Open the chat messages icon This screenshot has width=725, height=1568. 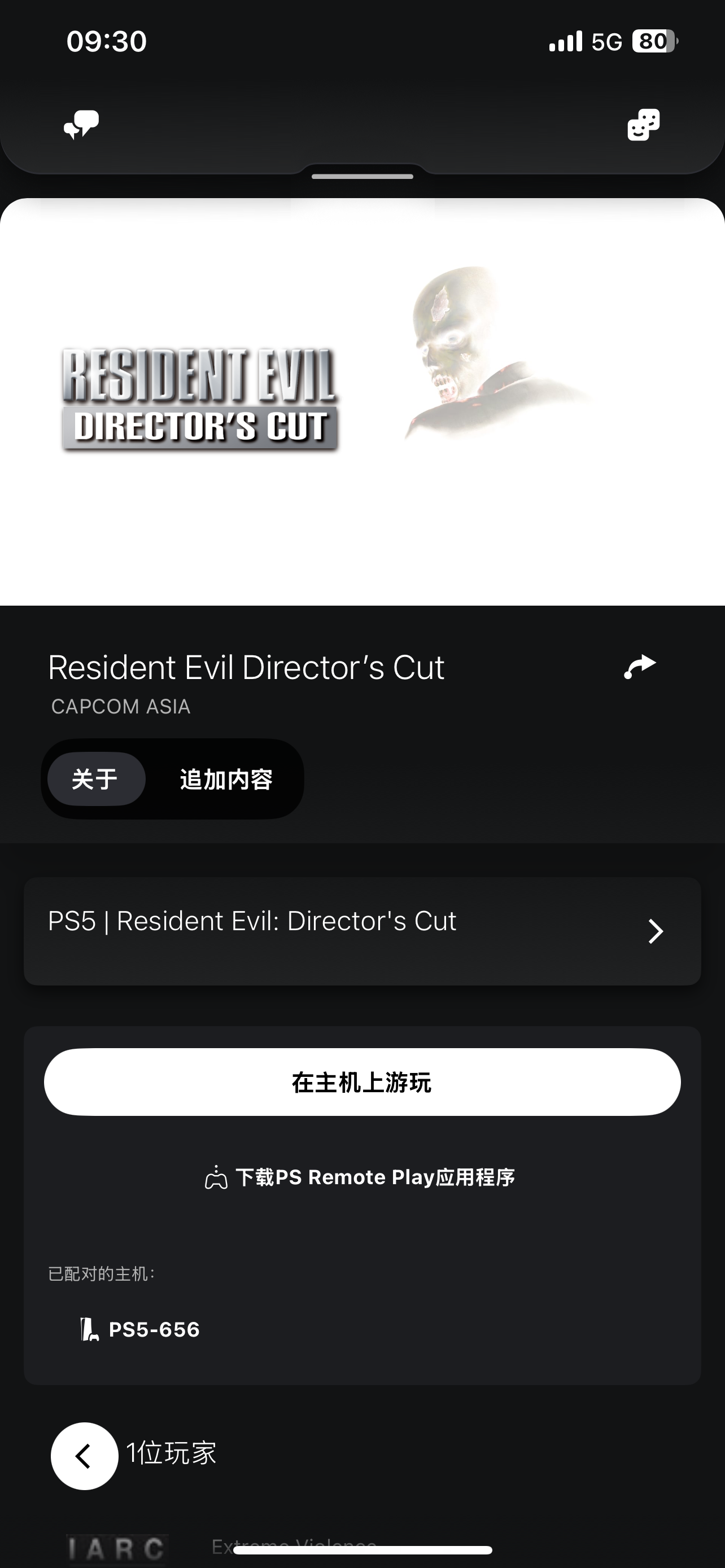click(81, 125)
